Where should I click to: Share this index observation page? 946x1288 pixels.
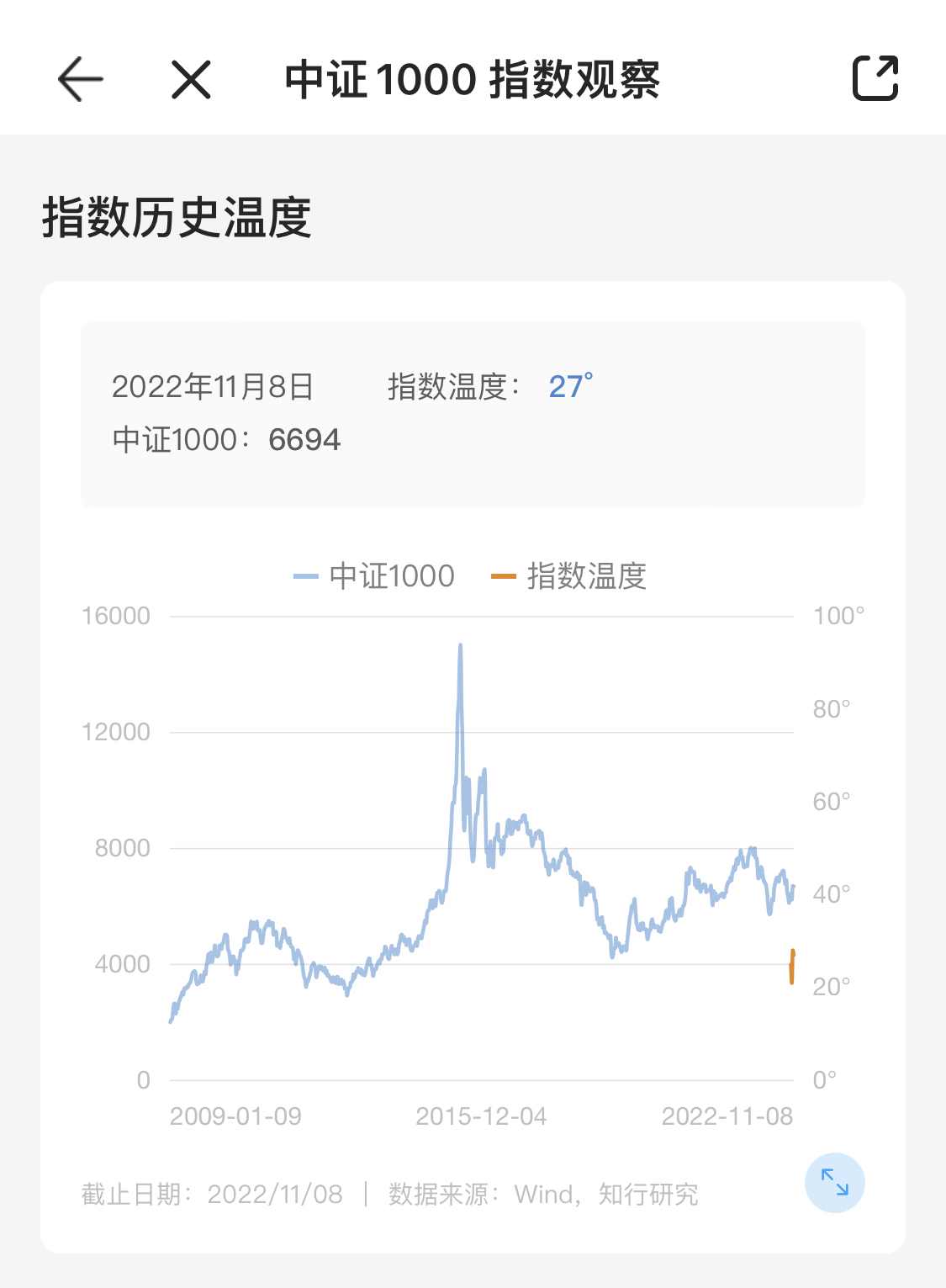[875, 78]
